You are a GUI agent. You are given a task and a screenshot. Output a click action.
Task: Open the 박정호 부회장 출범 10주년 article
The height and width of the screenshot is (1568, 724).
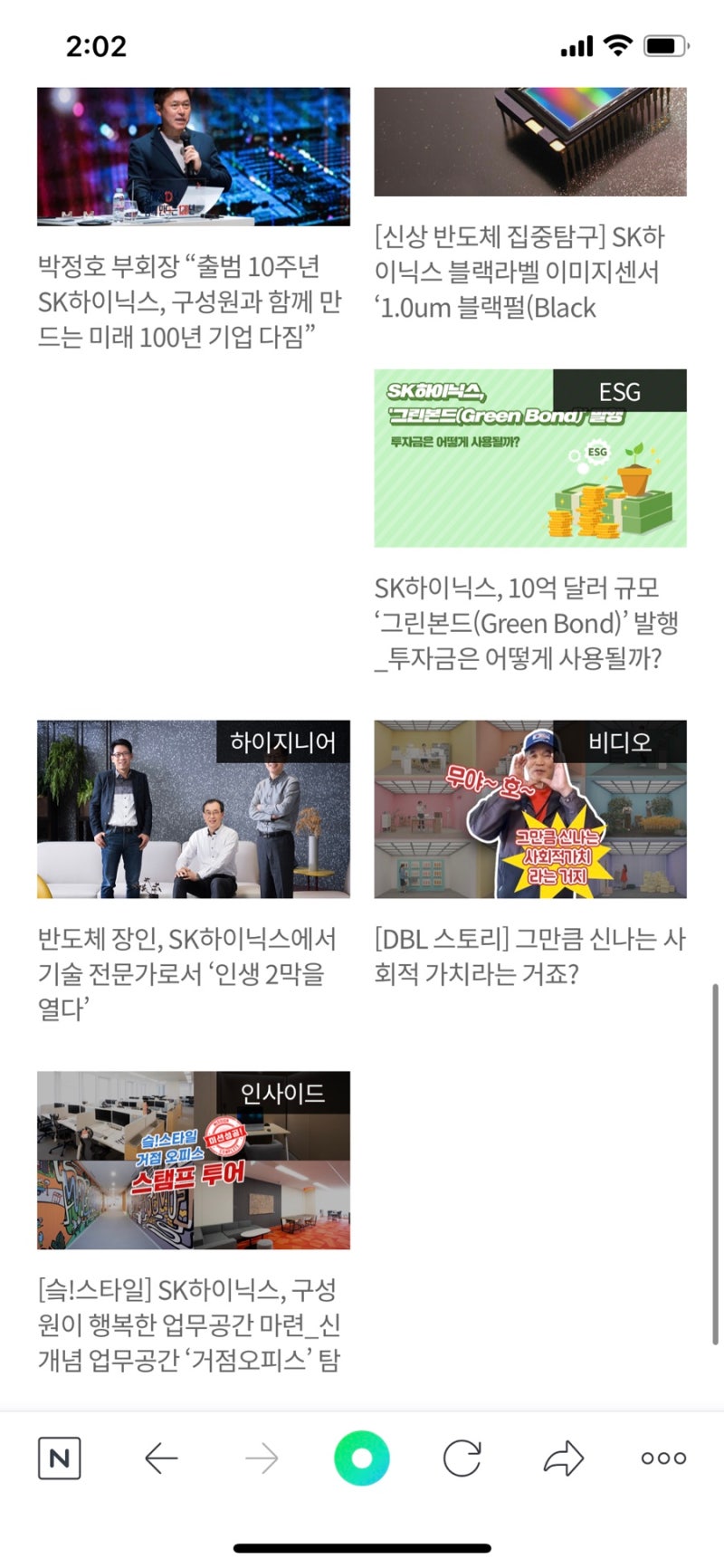(x=193, y=156)
